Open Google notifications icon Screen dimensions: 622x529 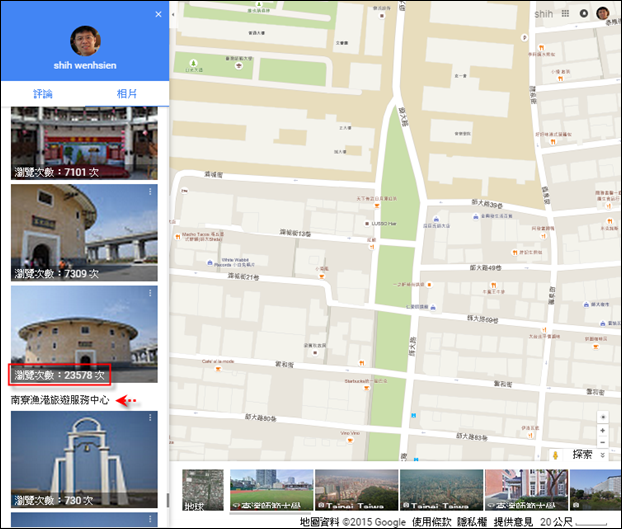(583, 14)
